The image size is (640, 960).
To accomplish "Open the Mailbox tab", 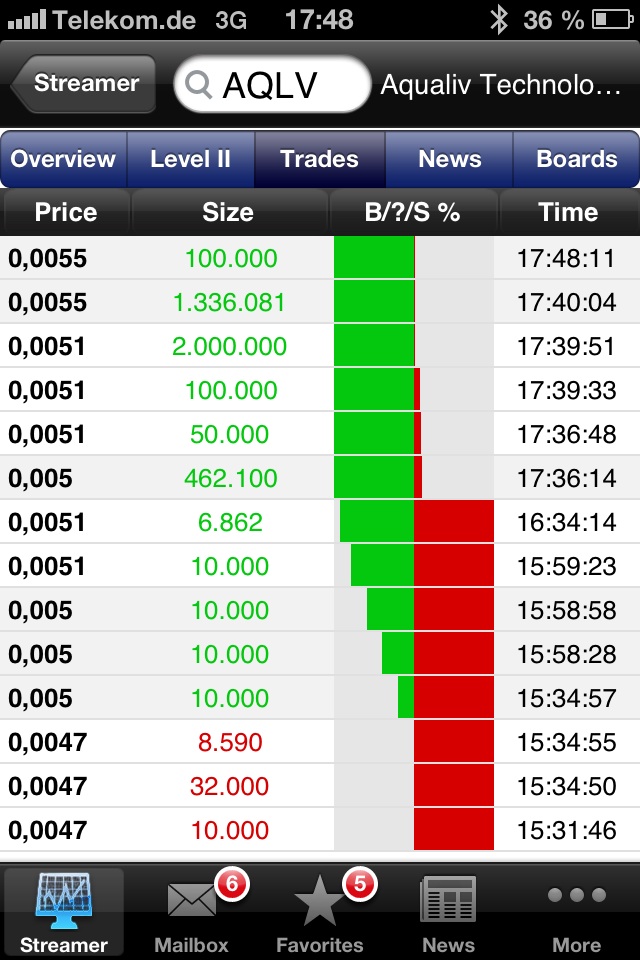I will 192,912.
